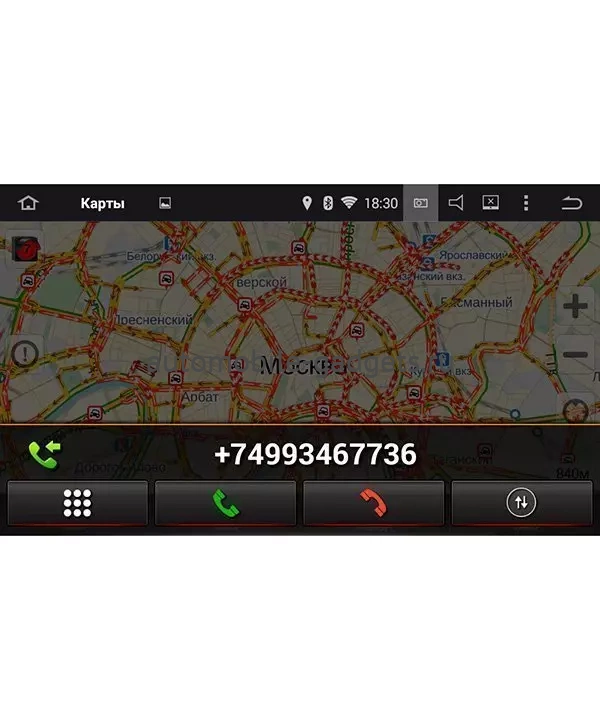Go back using the return arrow
Image resolution: width=600 pixels, height=720 pixels.
(x=571, y=203)
